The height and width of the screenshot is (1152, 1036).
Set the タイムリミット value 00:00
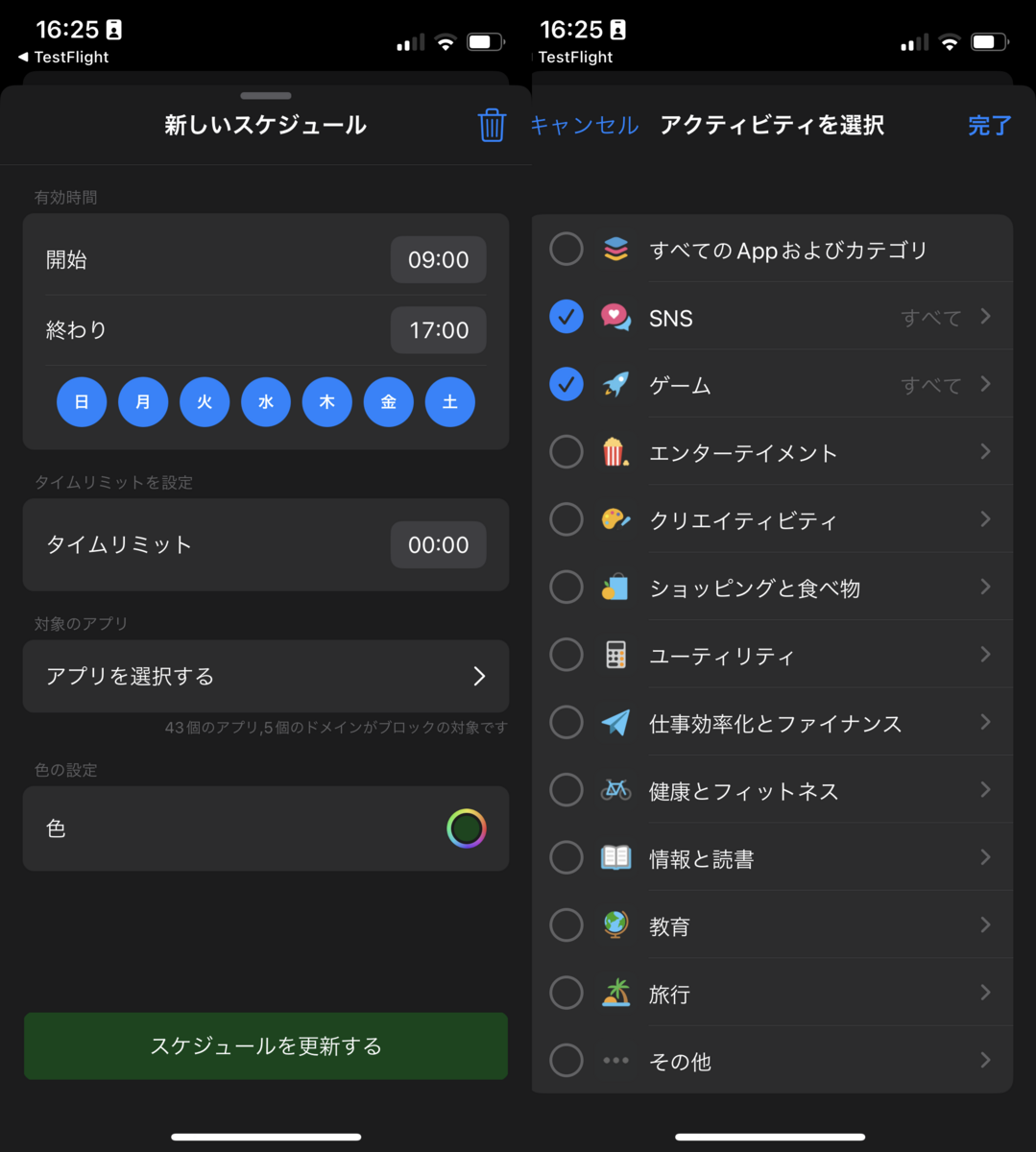438,545
